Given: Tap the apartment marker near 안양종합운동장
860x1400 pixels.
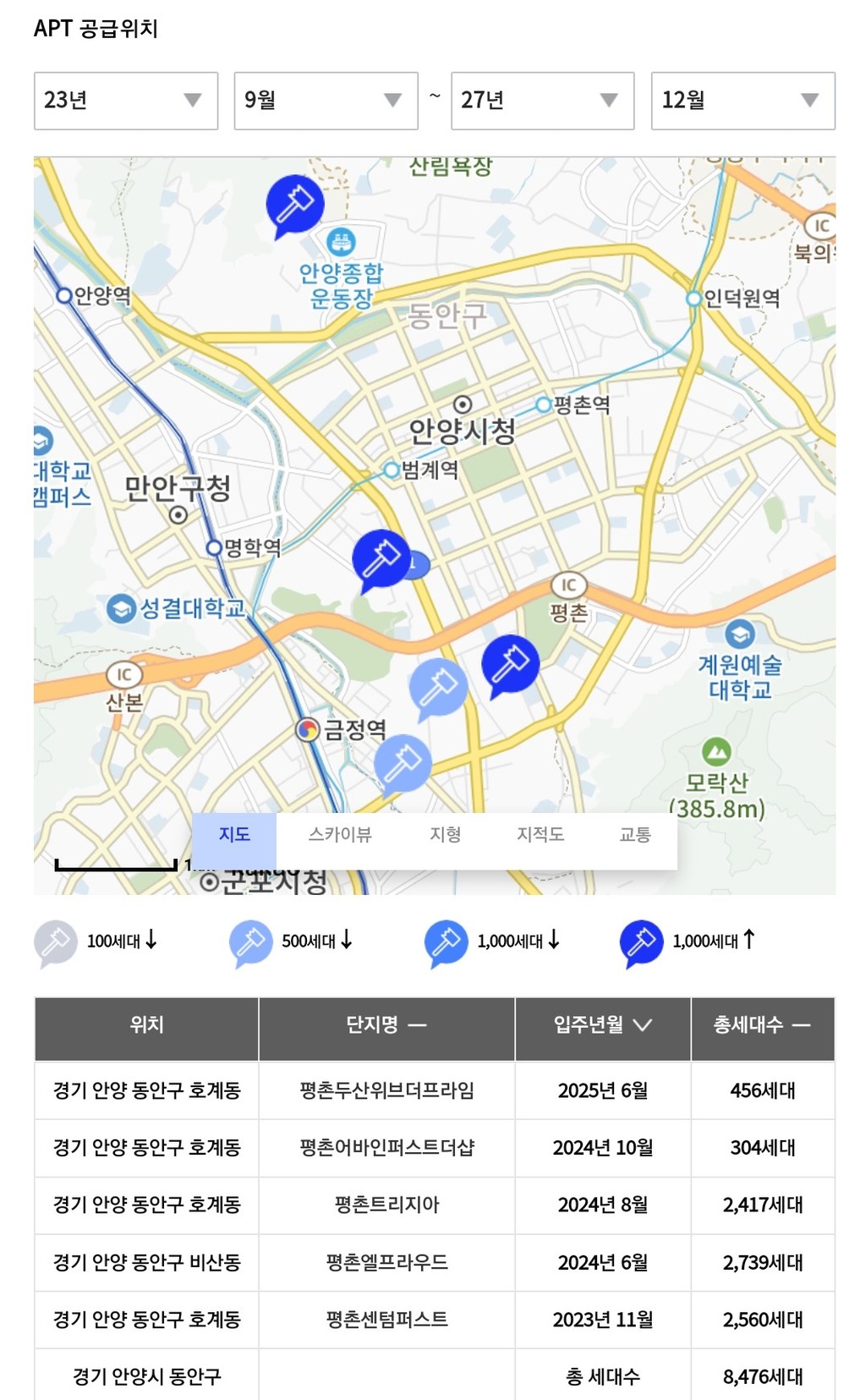Looking at the screenshot, I should (294, 204).
